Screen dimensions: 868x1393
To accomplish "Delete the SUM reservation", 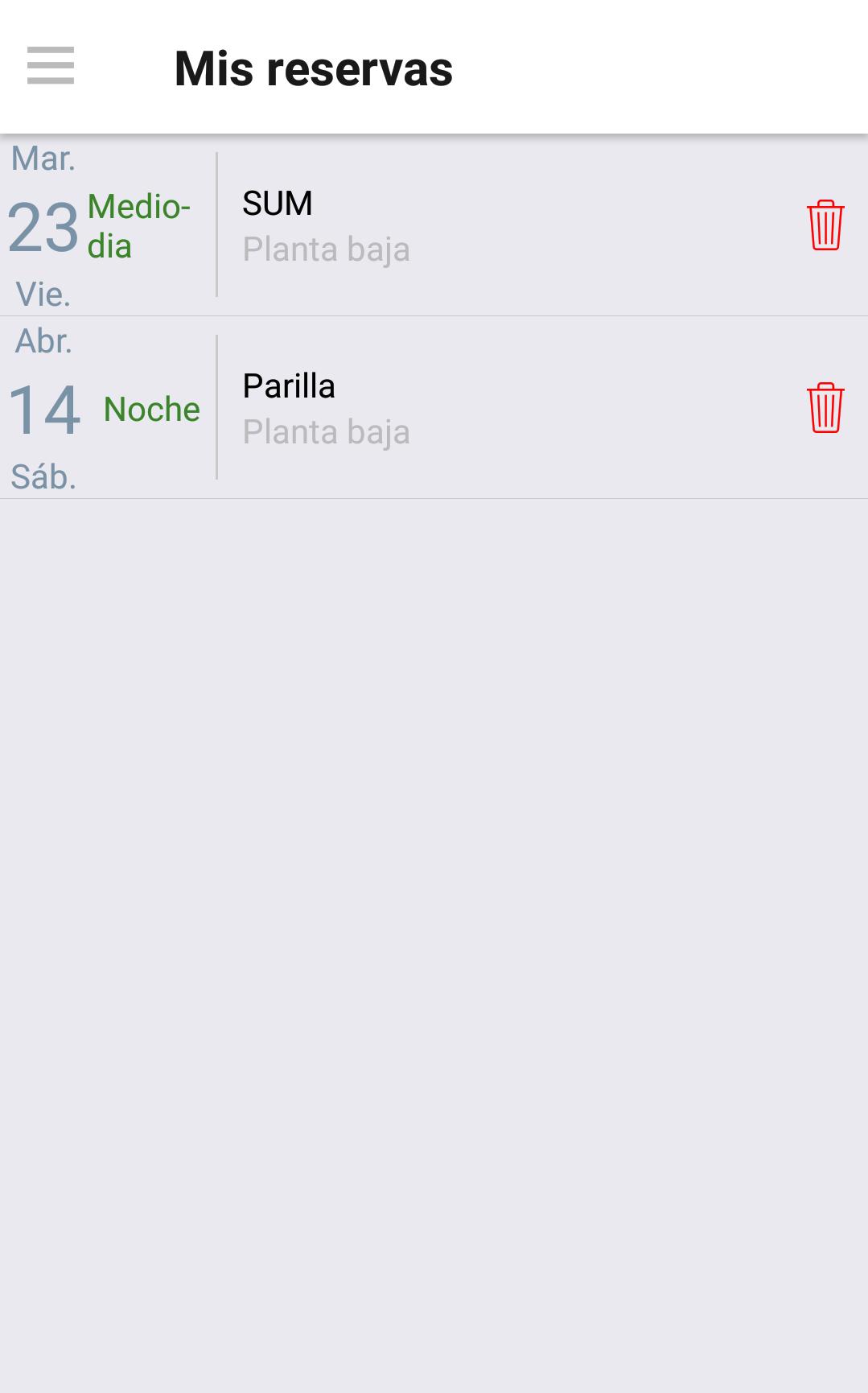I will coord(825,225).
